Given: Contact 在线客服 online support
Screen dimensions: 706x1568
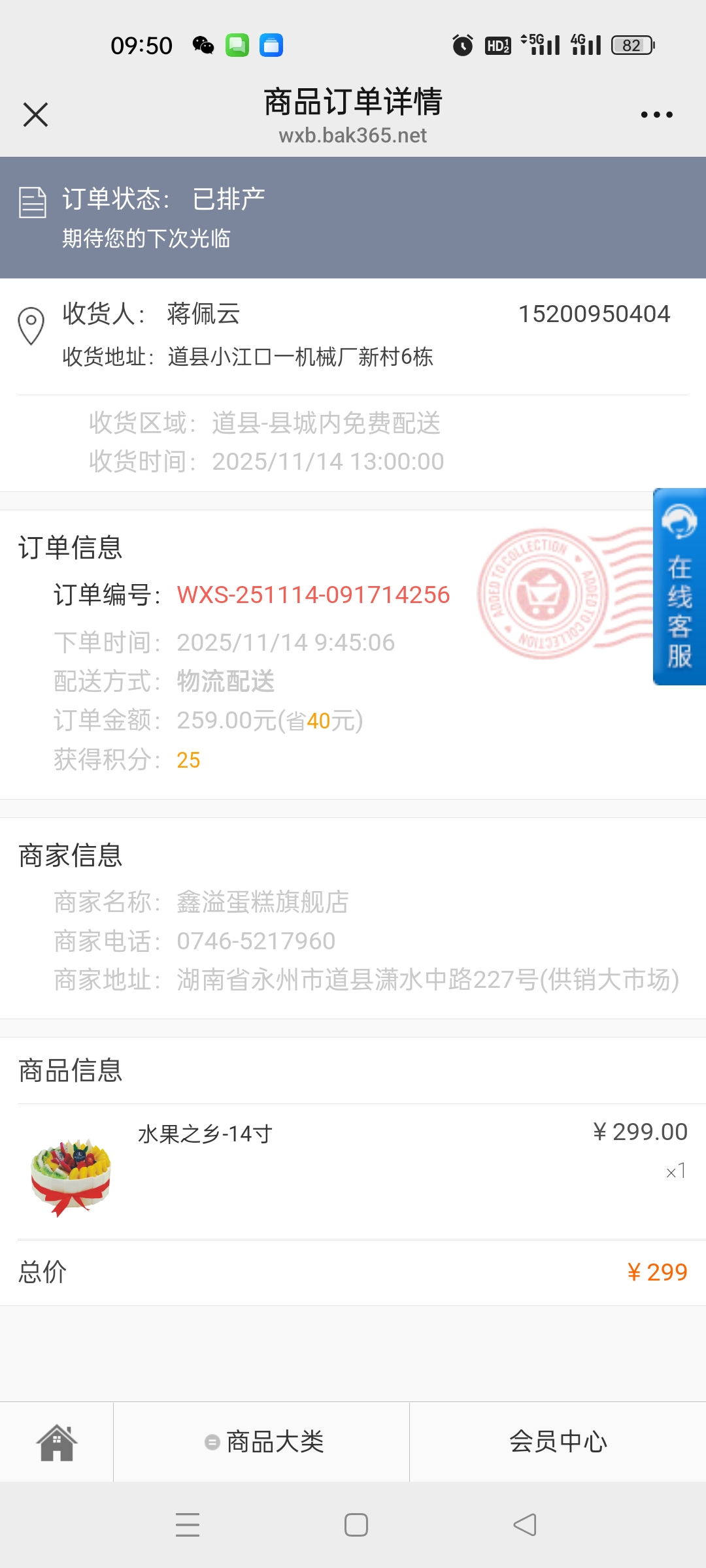Looking at the screenshot, I should click(x=679, y=587).
